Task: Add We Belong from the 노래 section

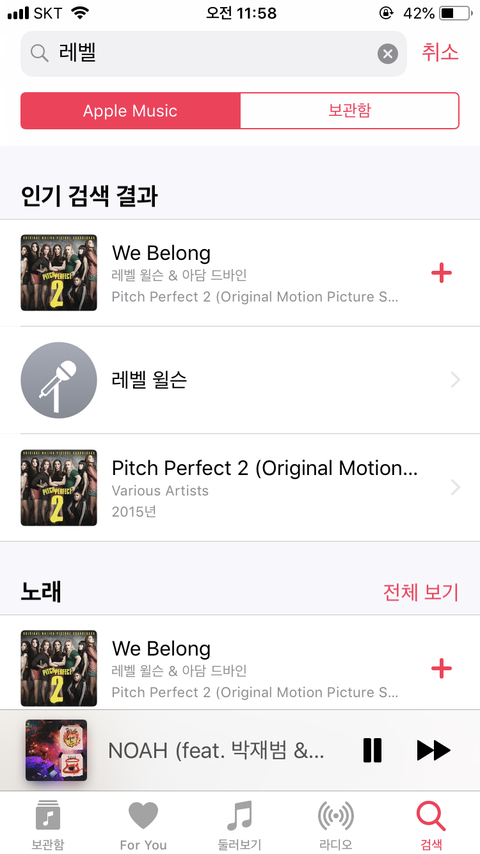Action: coord(441,668)
